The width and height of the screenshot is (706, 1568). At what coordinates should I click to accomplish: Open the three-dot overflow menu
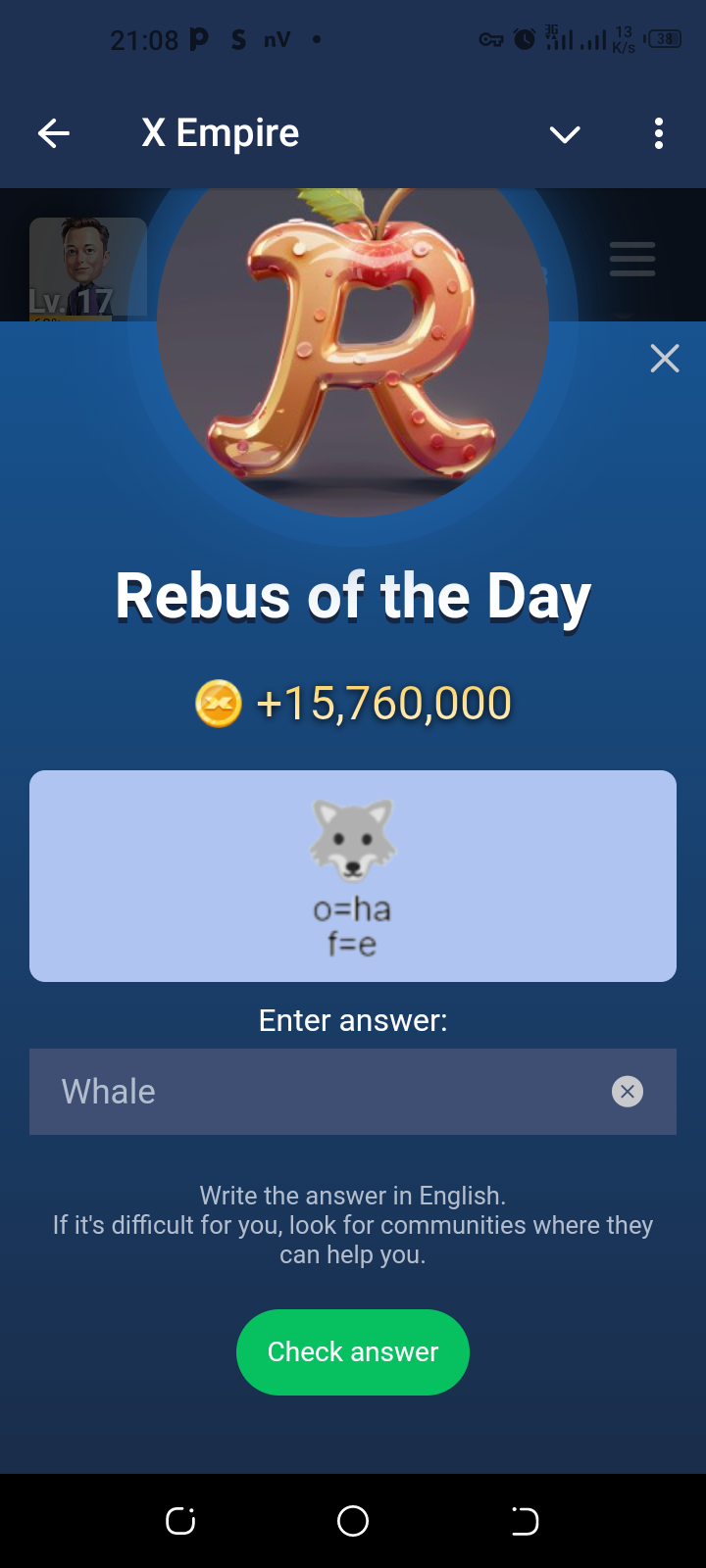click(659, 133)
